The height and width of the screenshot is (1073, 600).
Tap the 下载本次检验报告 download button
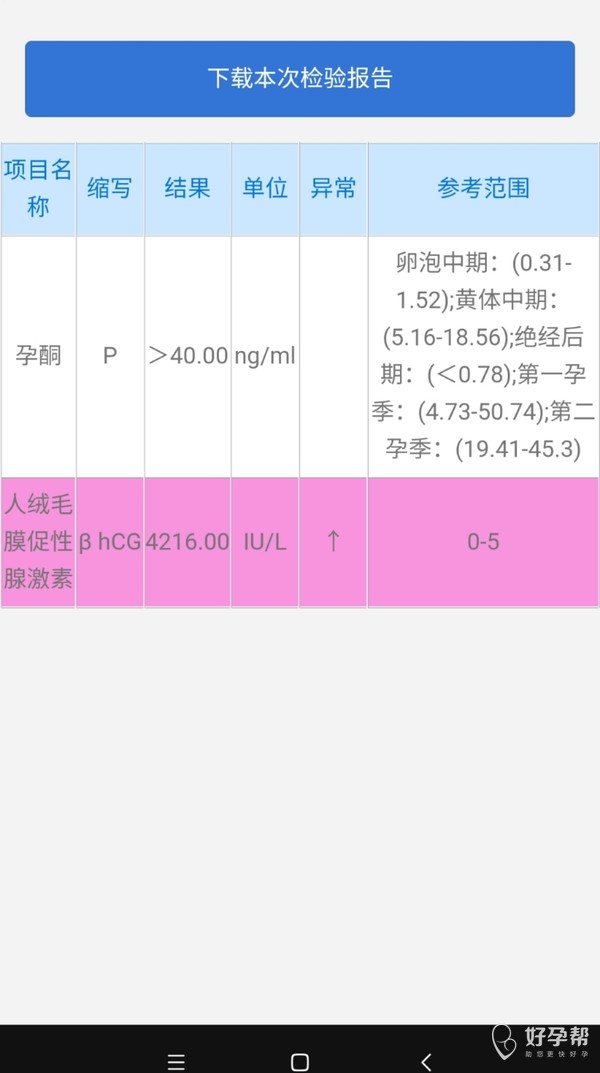[x=300, y=79]
